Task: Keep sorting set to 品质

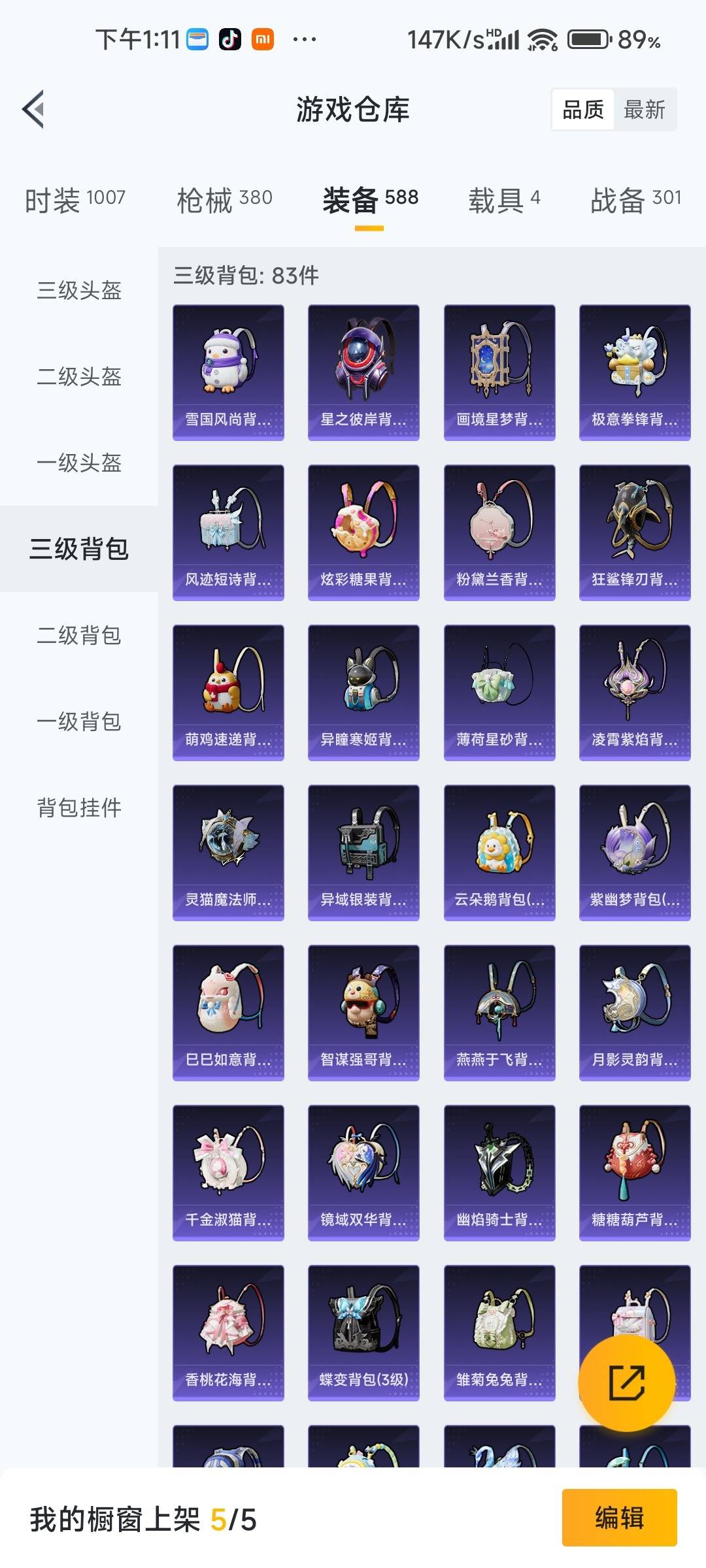Action: tap(584, 110)
